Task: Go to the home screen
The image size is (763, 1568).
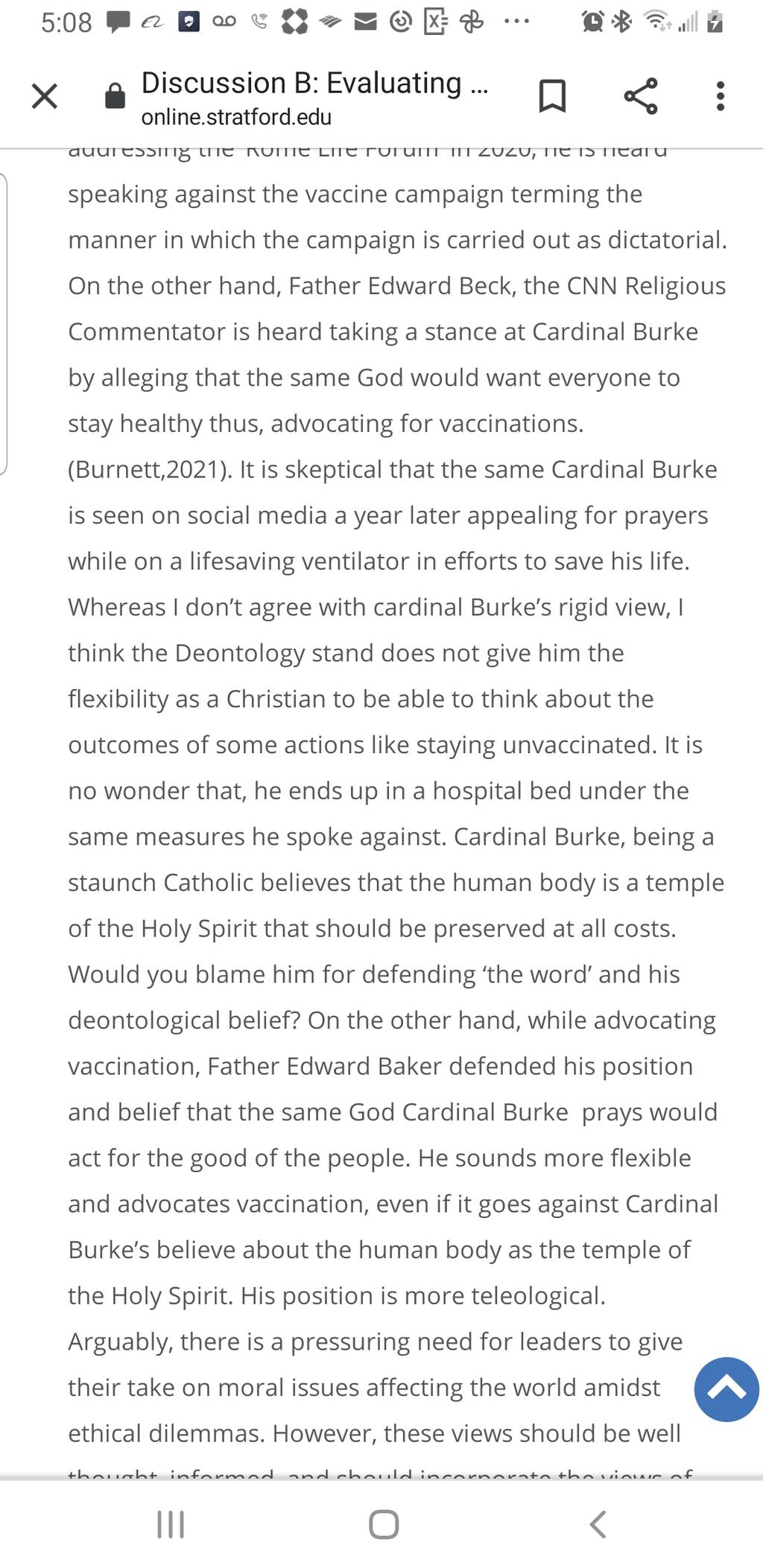Action: tap(384, 1524)
